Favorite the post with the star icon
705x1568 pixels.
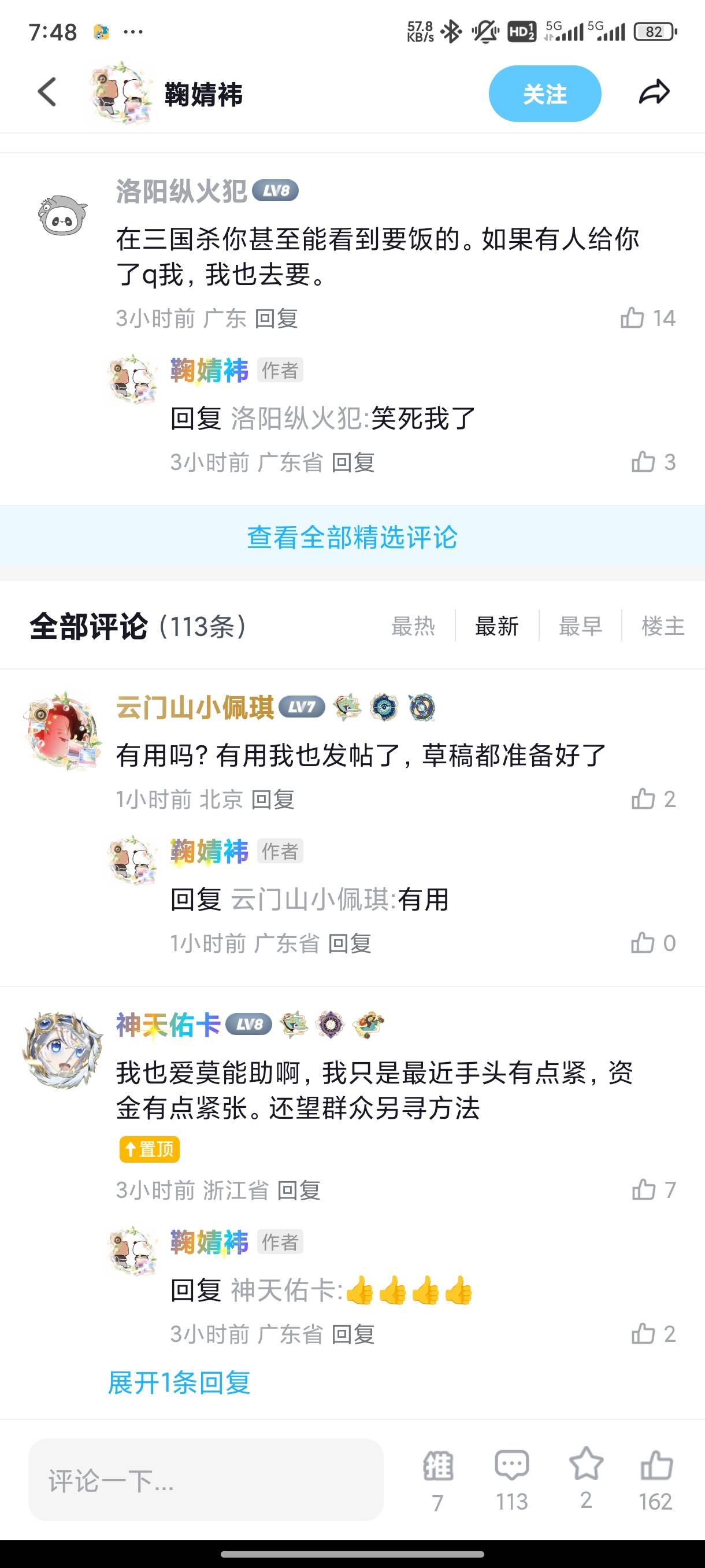point(586,1479)
